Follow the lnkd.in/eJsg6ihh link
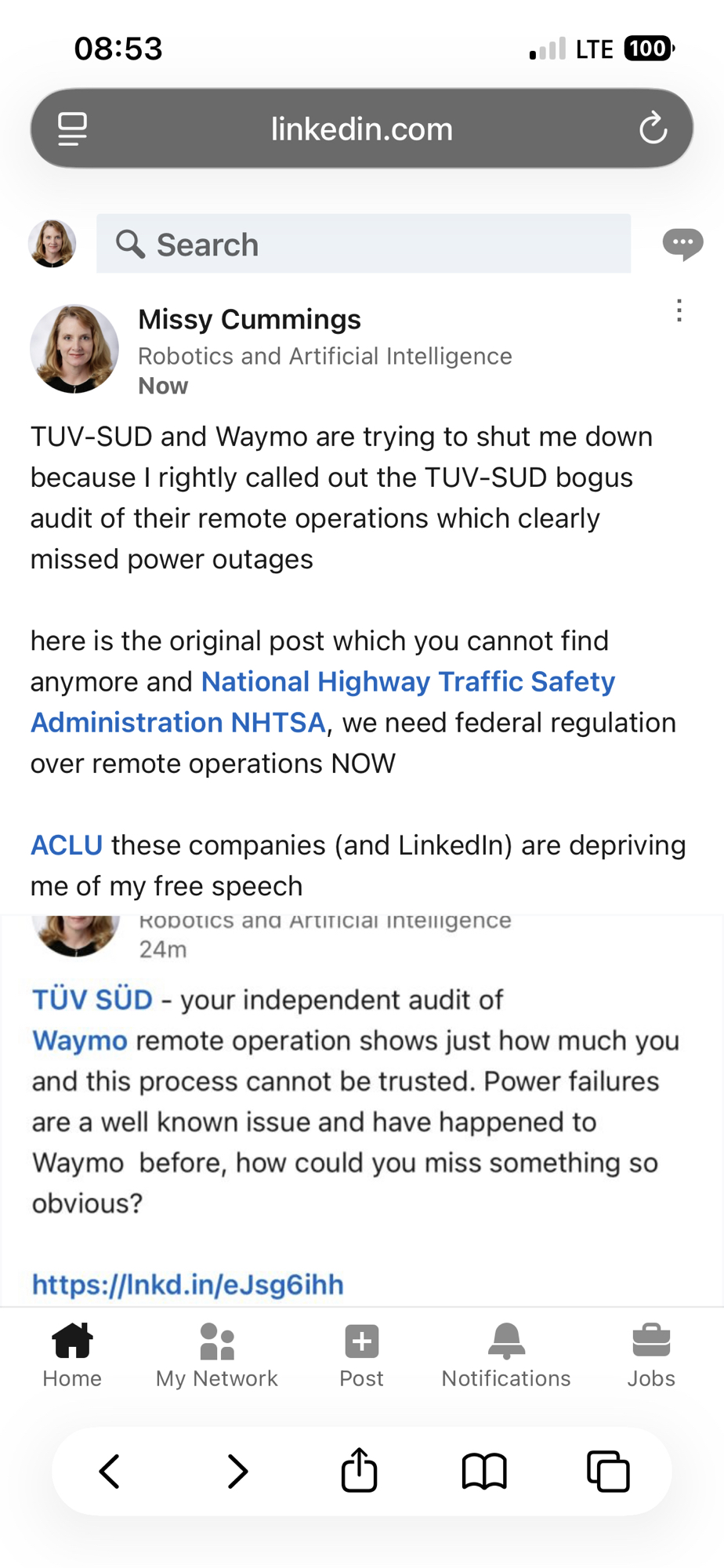The height and width of the screenshot is (1568, 724). [187, 1284]
